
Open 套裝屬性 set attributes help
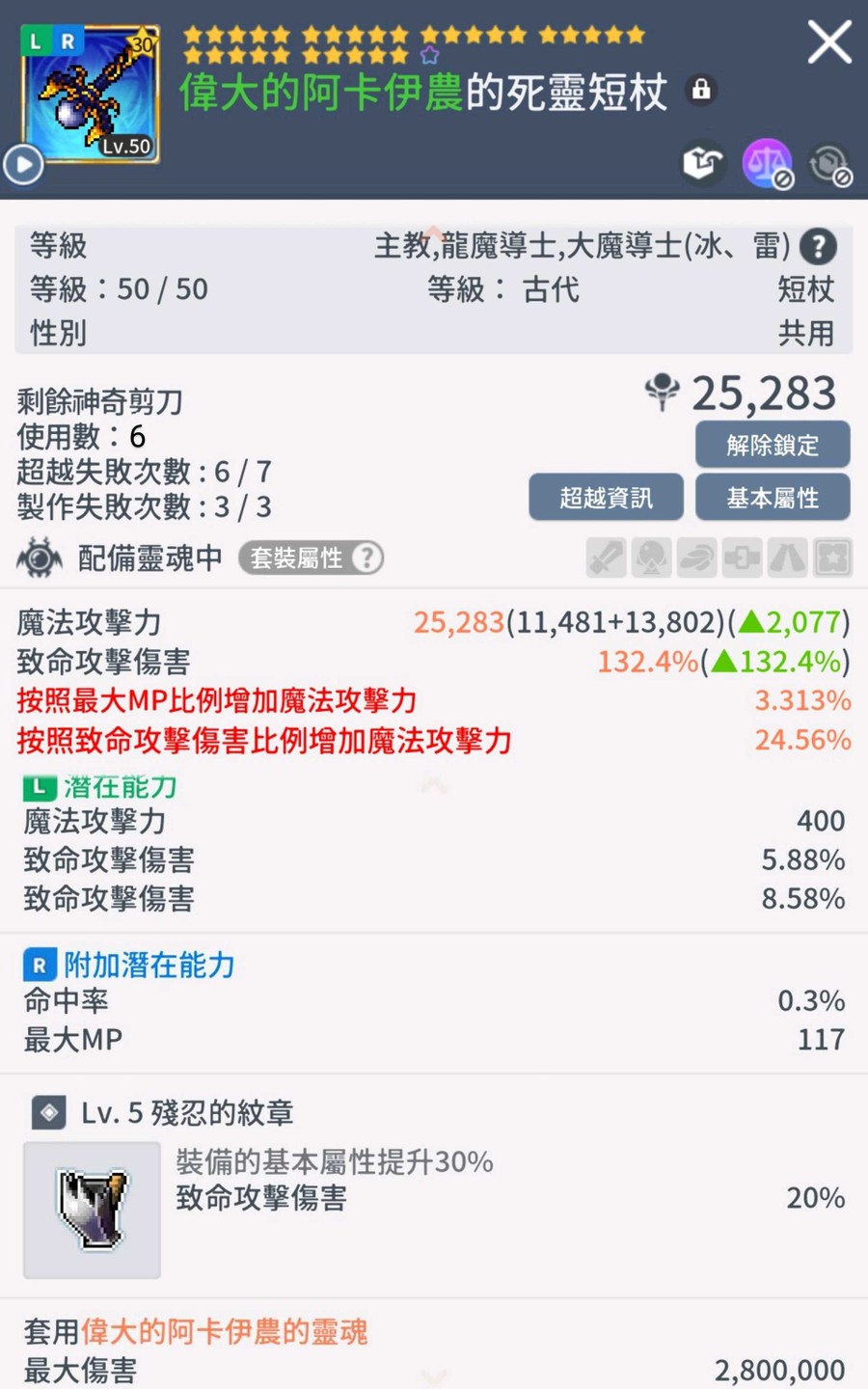point(311,558)
